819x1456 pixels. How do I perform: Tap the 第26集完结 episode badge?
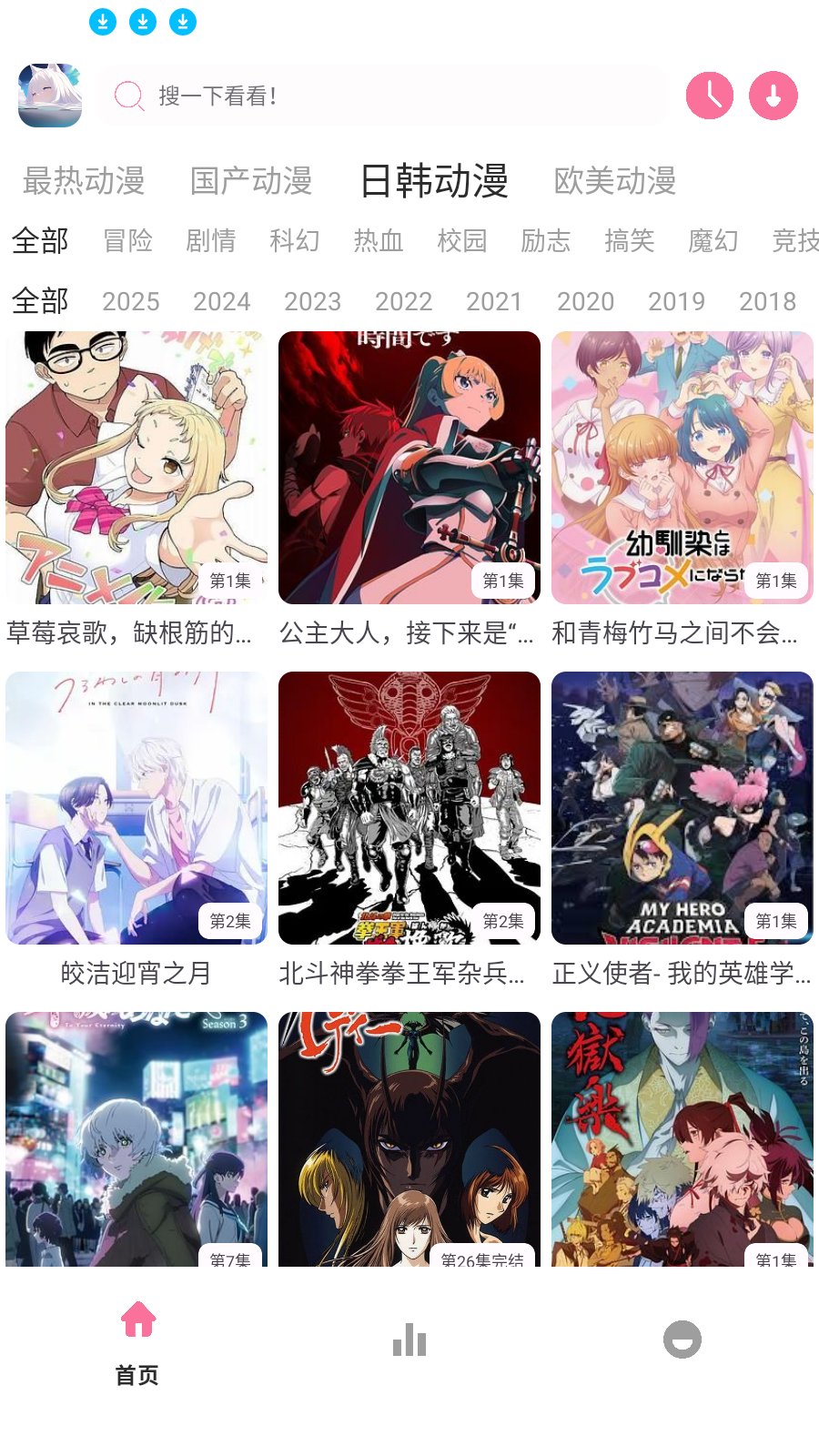(484, 1260)
